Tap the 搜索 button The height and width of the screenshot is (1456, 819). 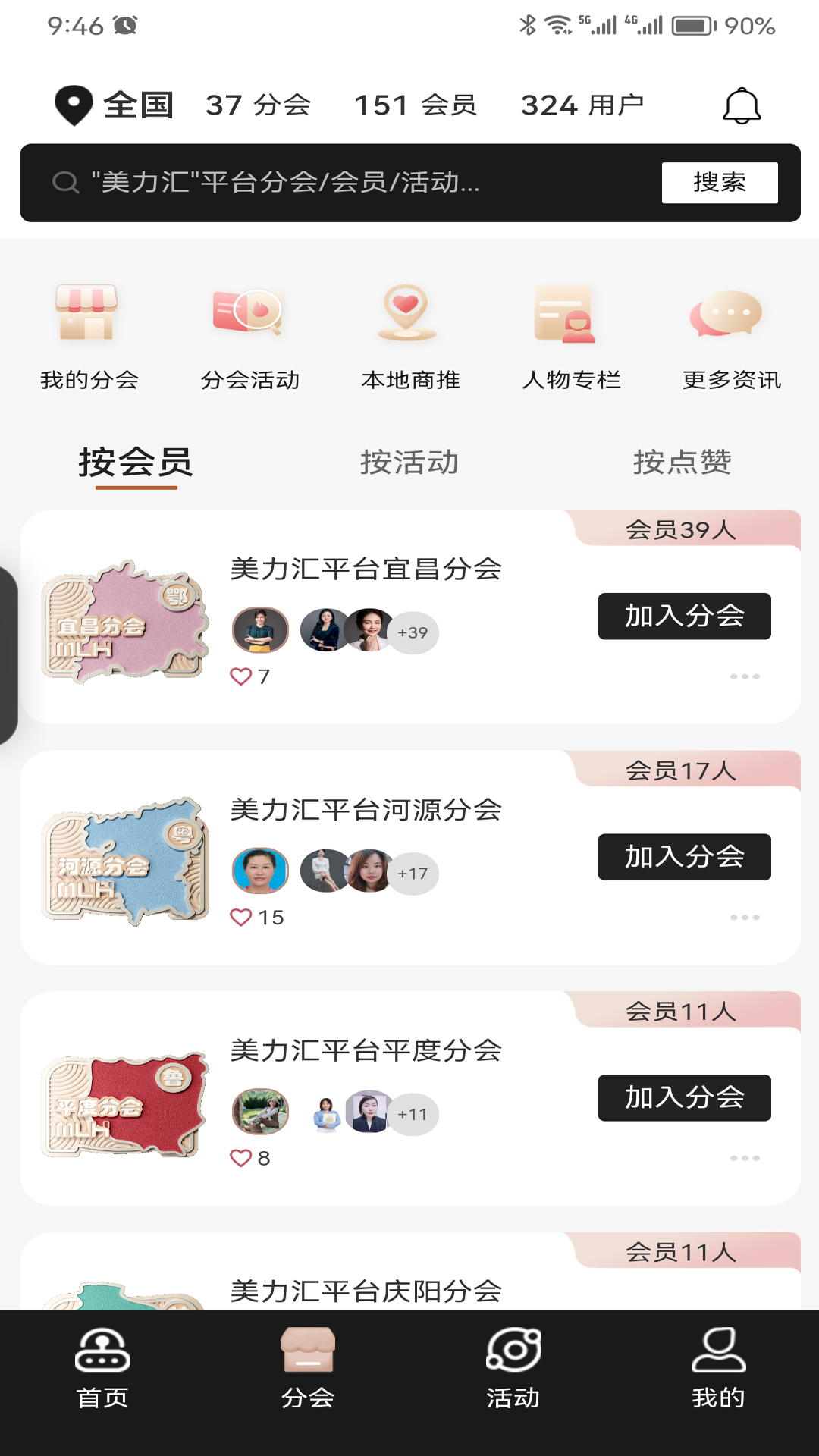coord(719,183)
